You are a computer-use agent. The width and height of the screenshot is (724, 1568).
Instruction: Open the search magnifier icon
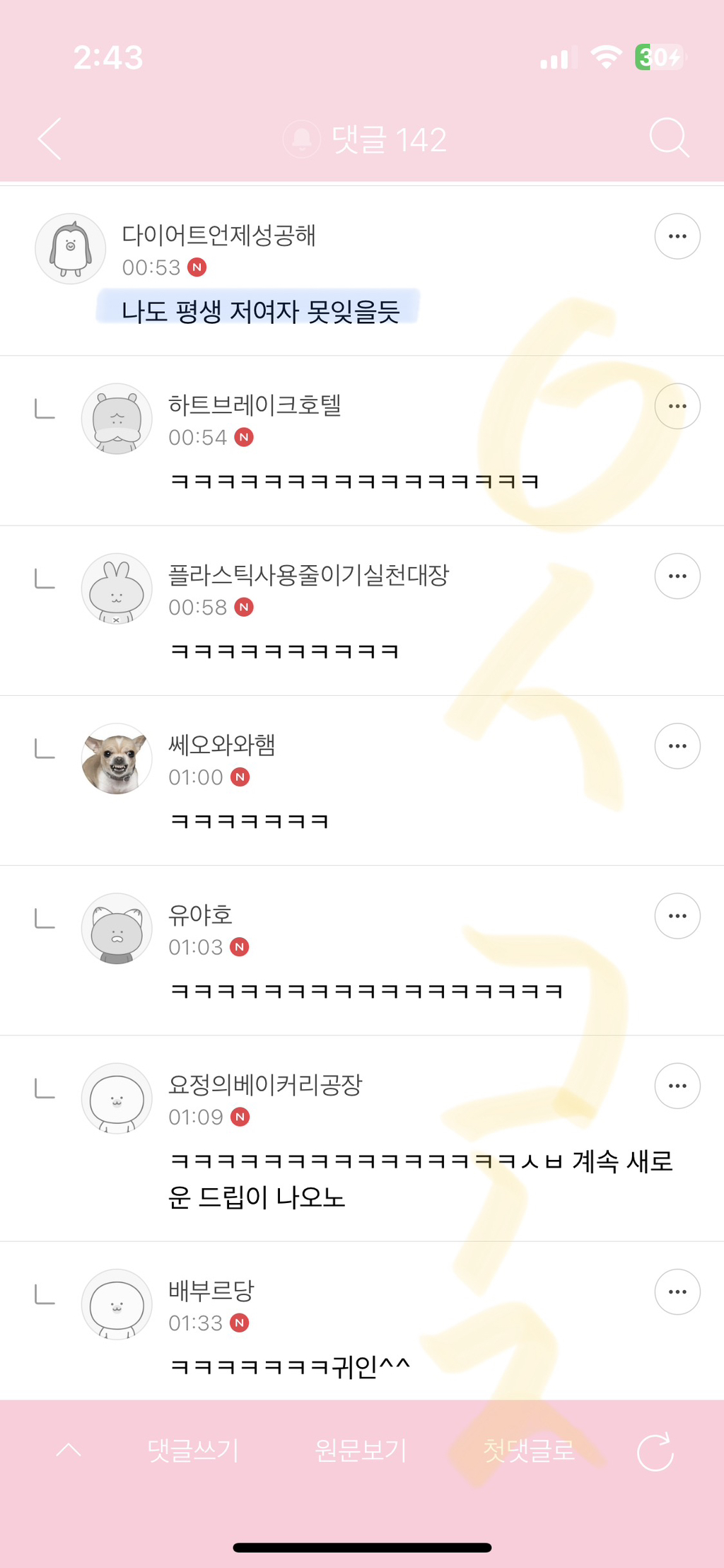point(668,137)
